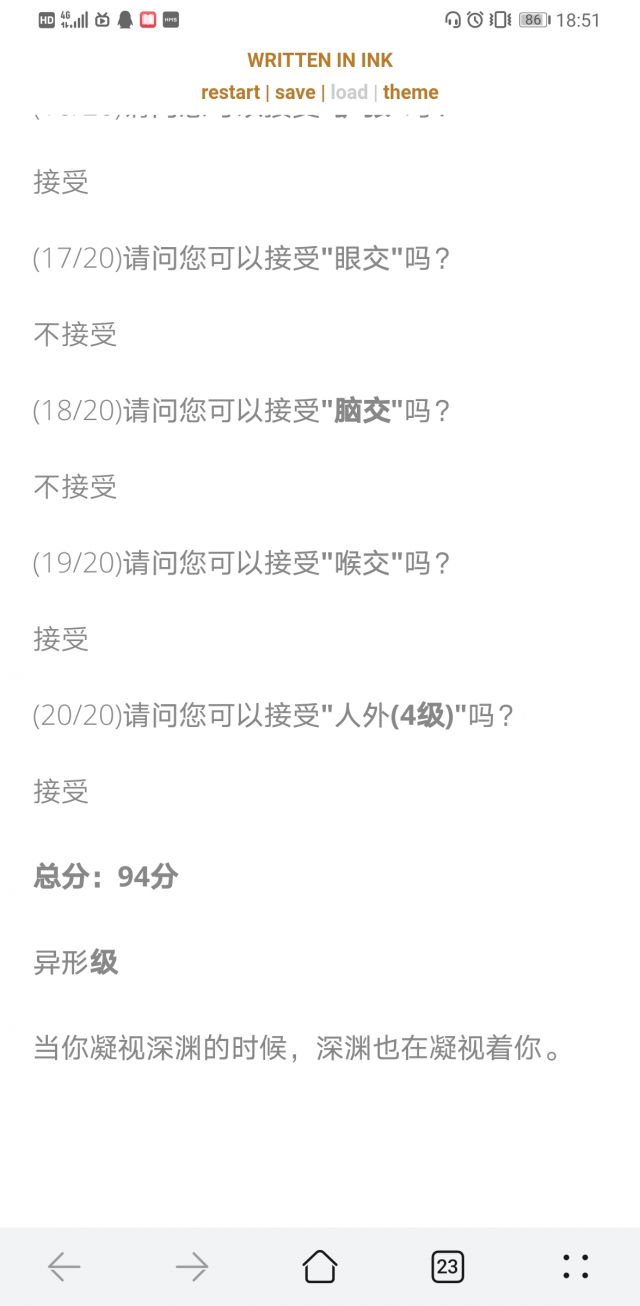Open the browser overflow menu

575,1267
